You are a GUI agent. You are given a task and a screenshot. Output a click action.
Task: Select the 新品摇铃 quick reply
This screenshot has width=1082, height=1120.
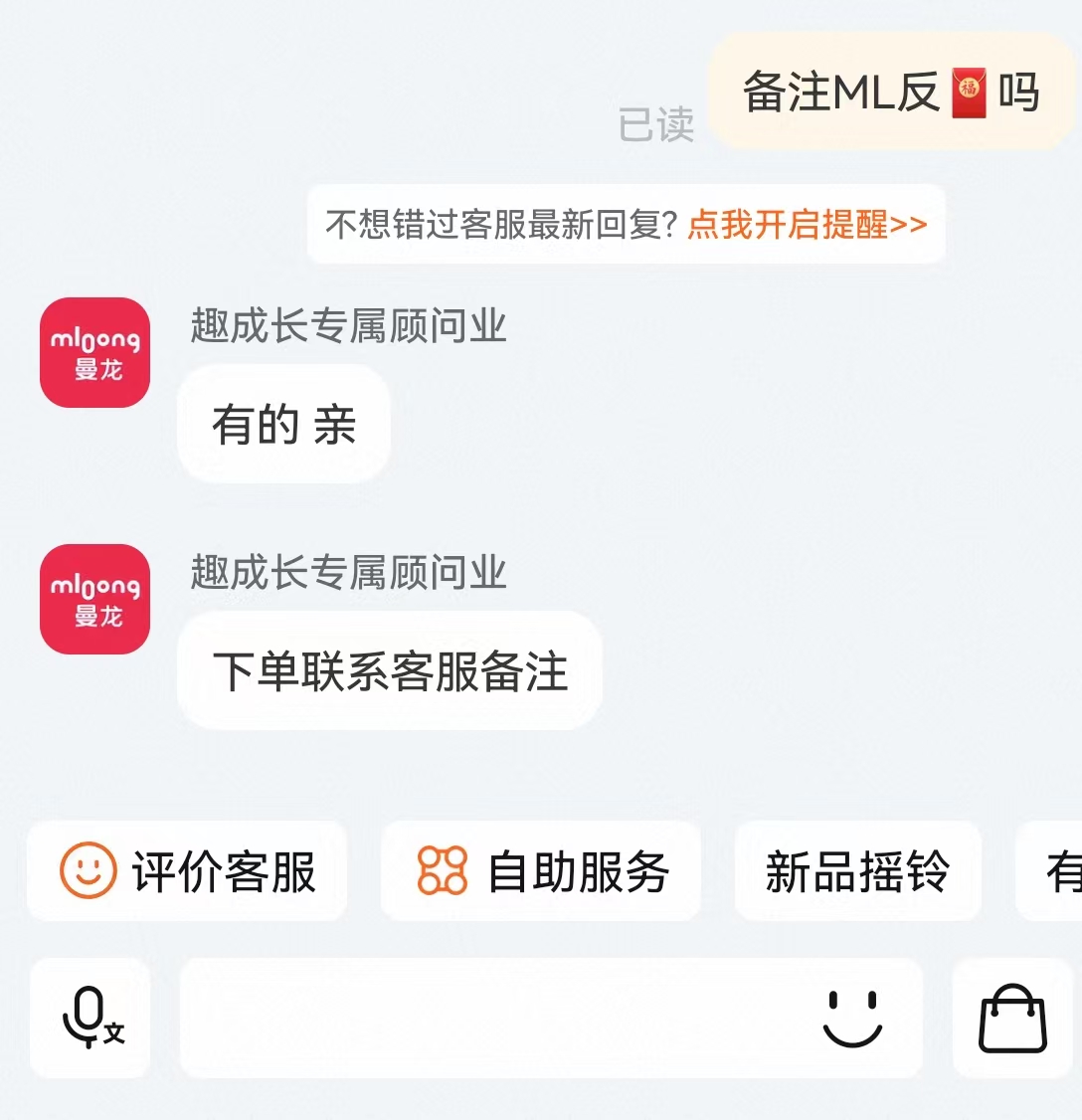858,870
